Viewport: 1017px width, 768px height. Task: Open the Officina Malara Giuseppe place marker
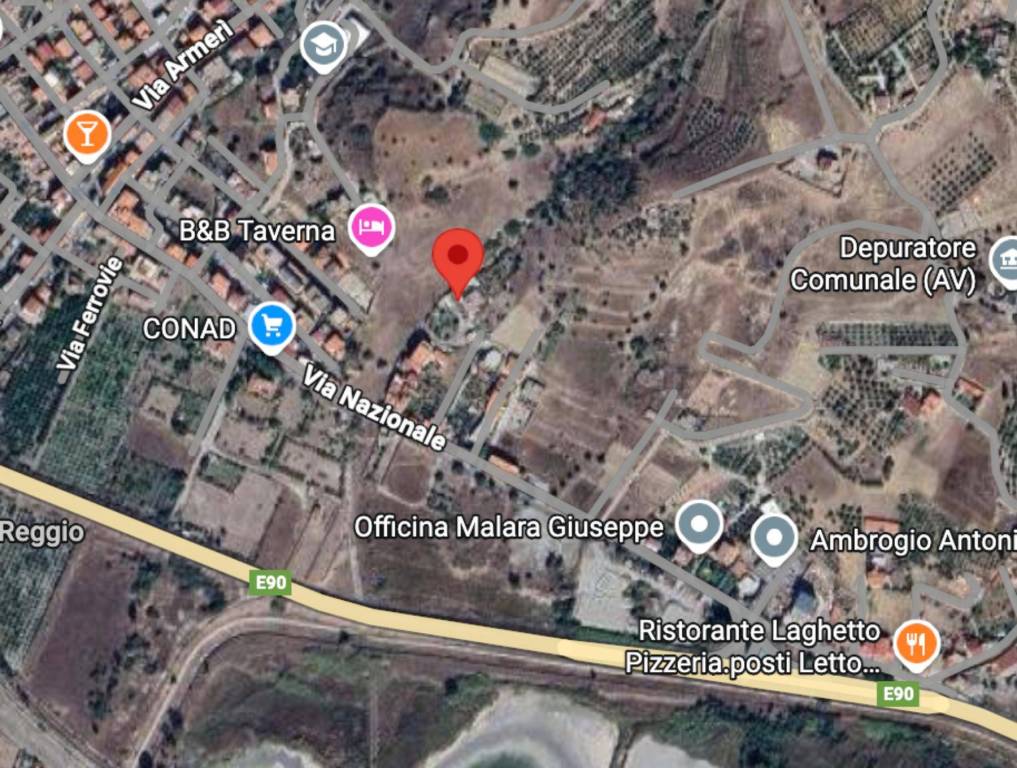698,524
